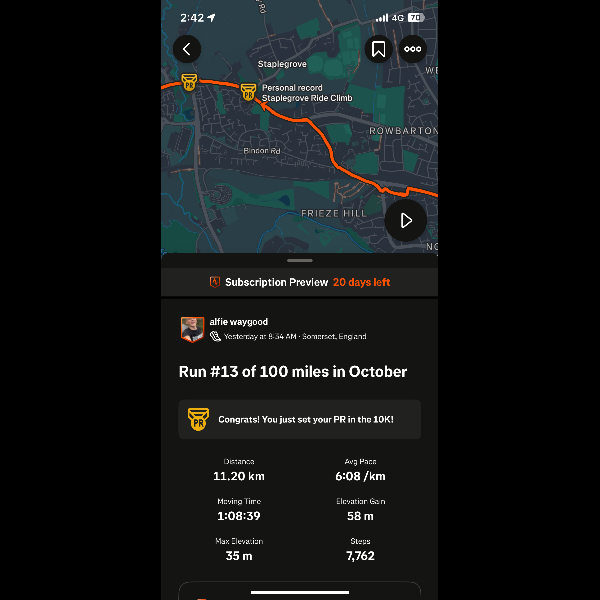Play the route flyover animation

[x=405, y=220]
